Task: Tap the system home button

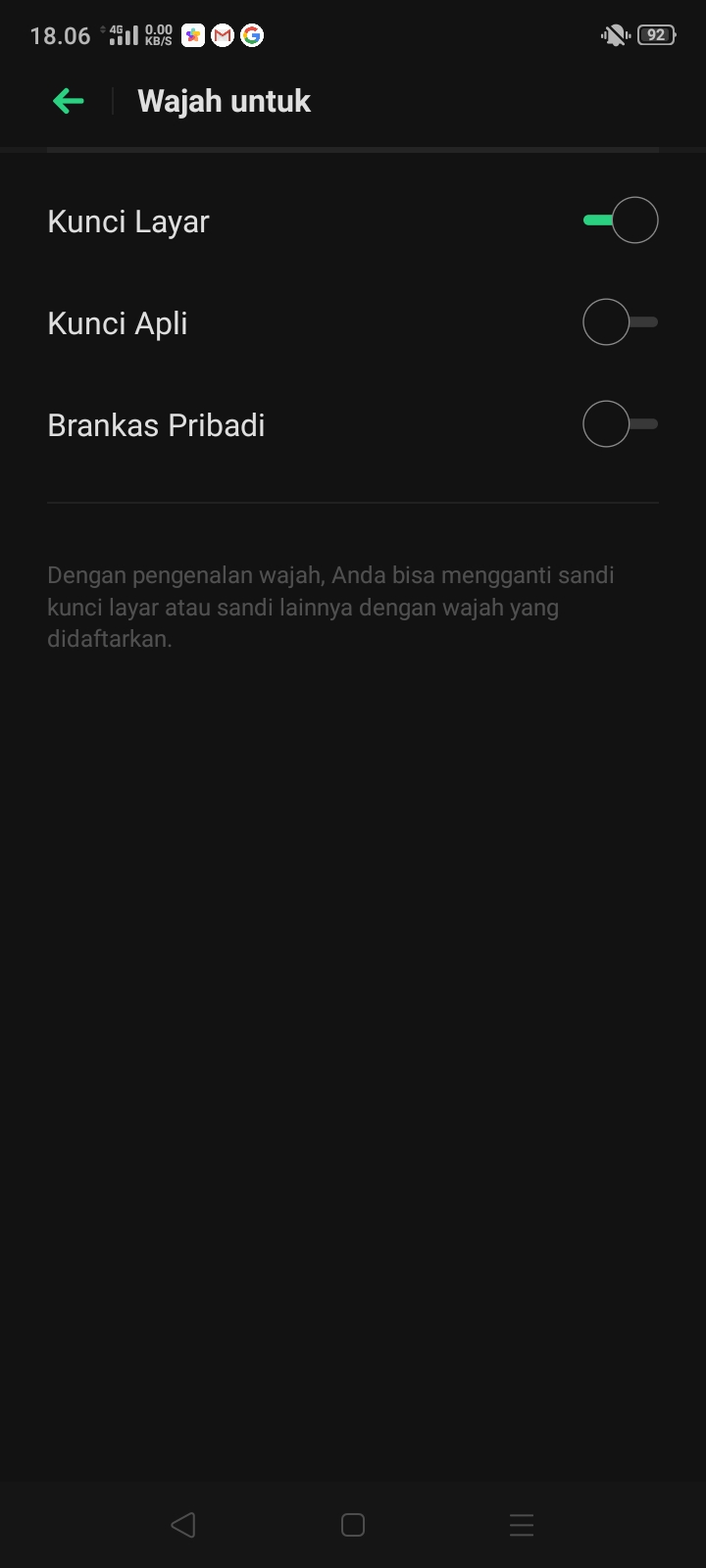Action: (x=353, y=1525)
